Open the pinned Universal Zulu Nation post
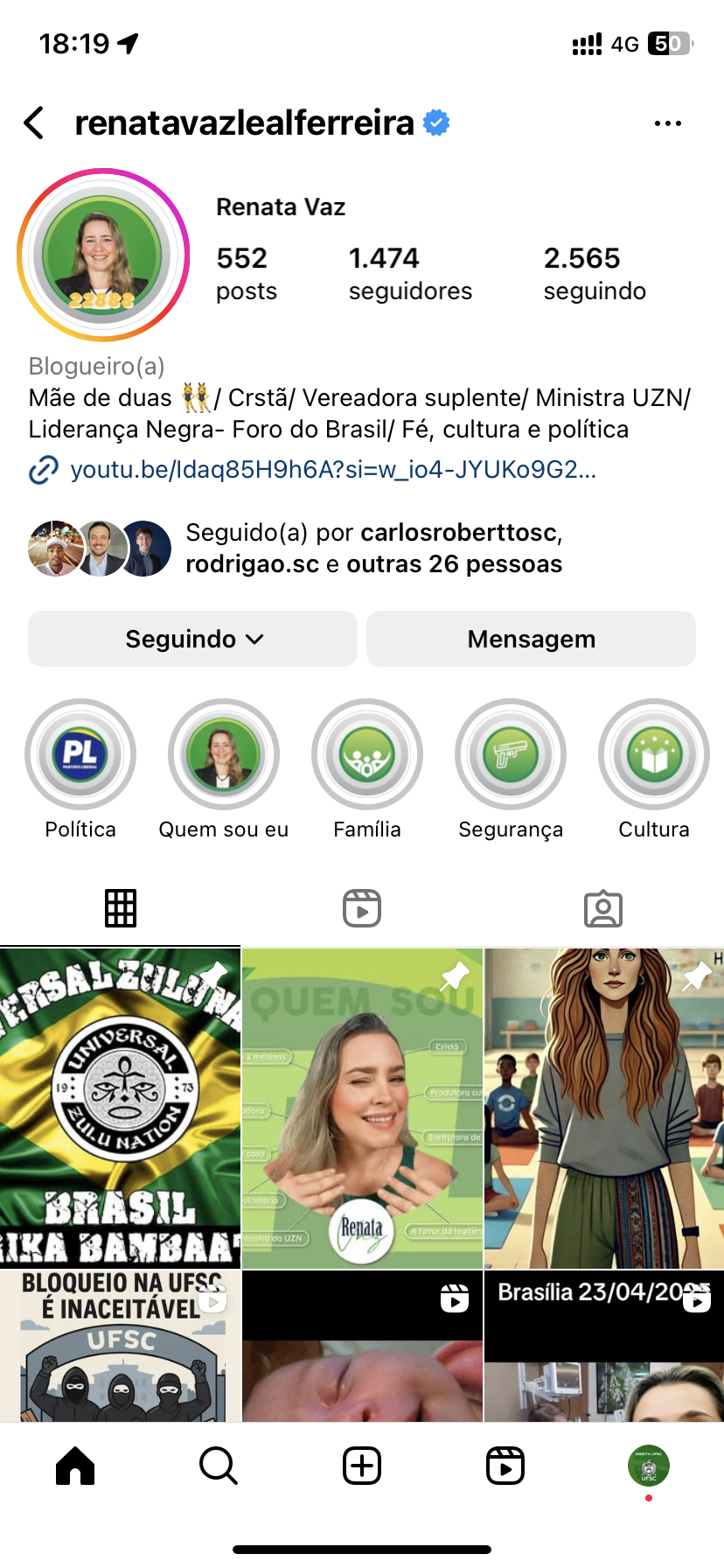724x1568 pixels. 120,1108
